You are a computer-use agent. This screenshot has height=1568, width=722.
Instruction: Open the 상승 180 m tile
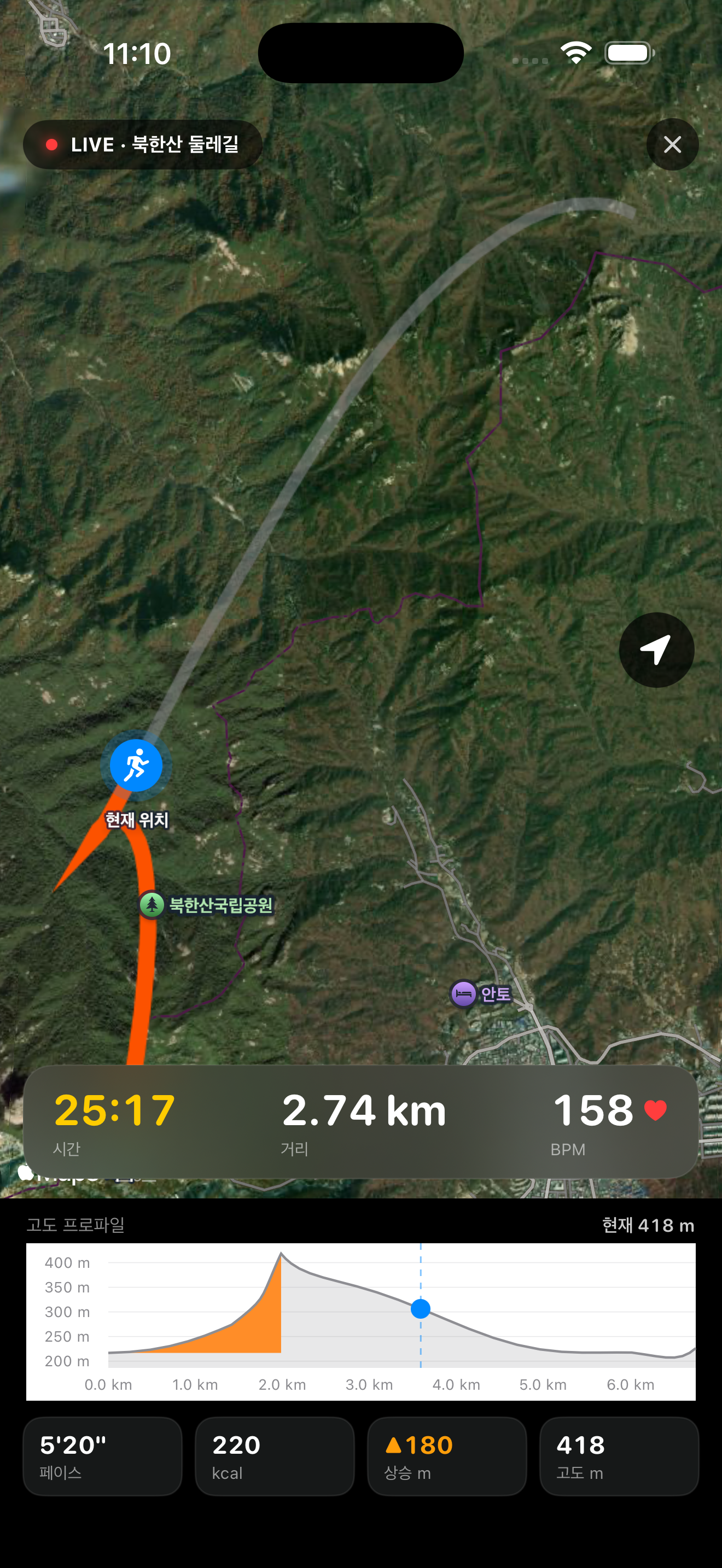pyautogui.click(x=447, y=1456)
